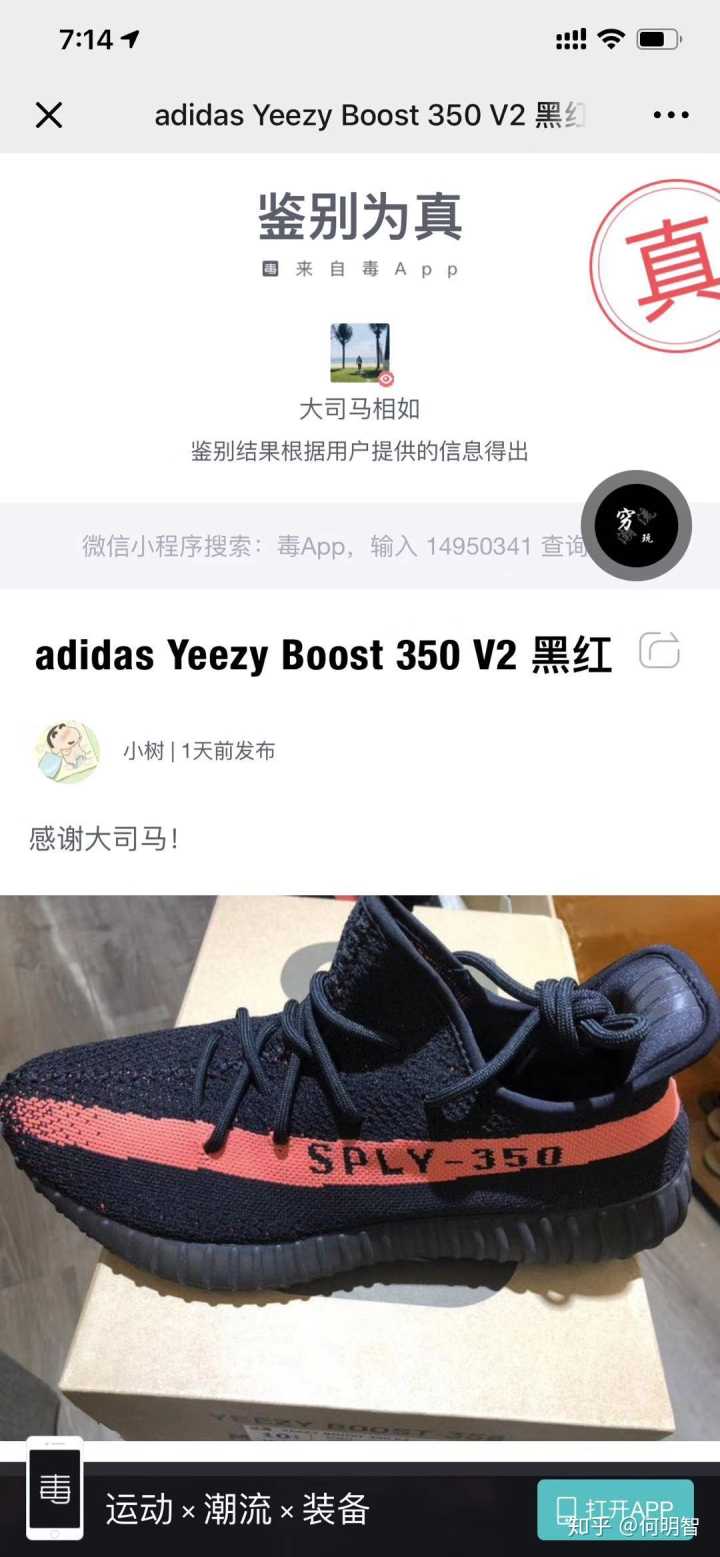
Task: Close the web page with X
Action: point(48,115)
